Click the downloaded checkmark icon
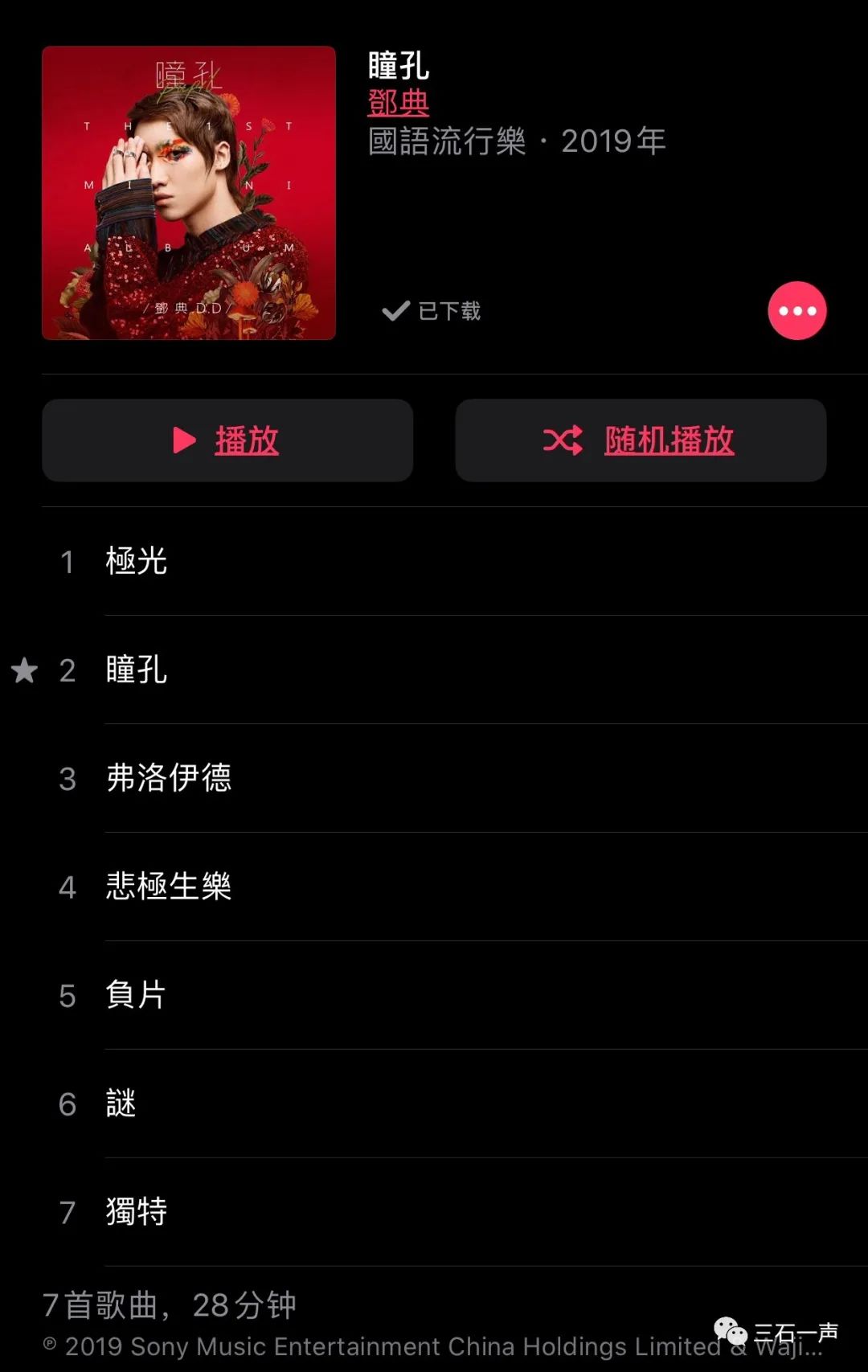 click(x=395, y=311)
